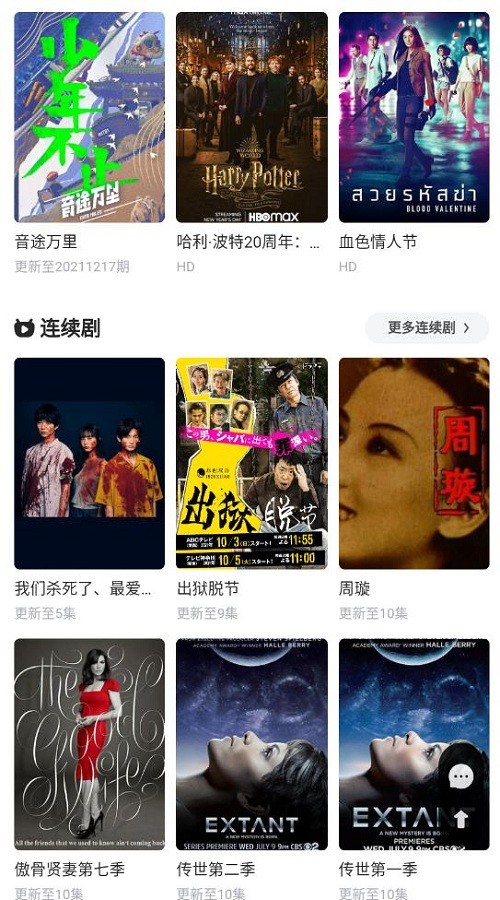Open the floating chat bubble icon

pos(460,777)
